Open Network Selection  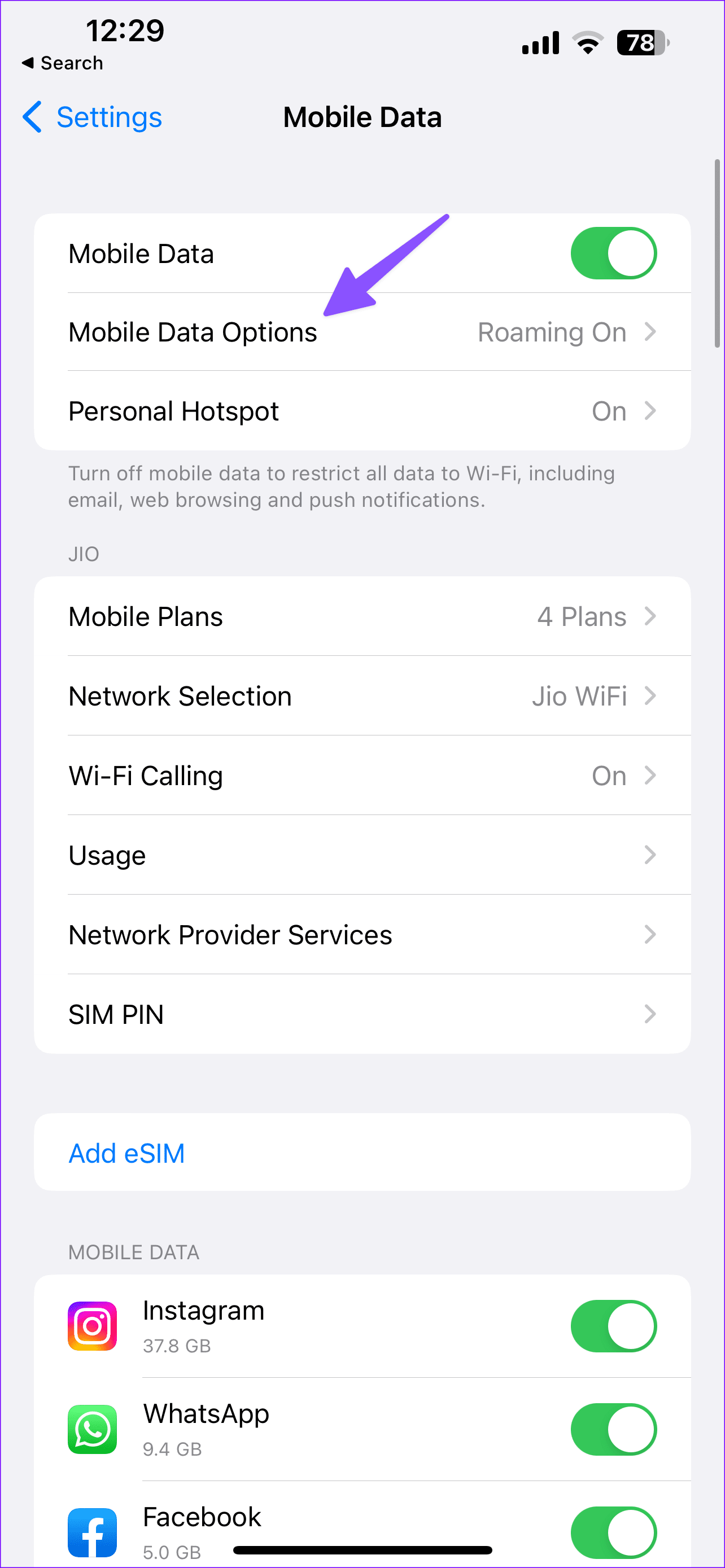click(x=362, y=697)
